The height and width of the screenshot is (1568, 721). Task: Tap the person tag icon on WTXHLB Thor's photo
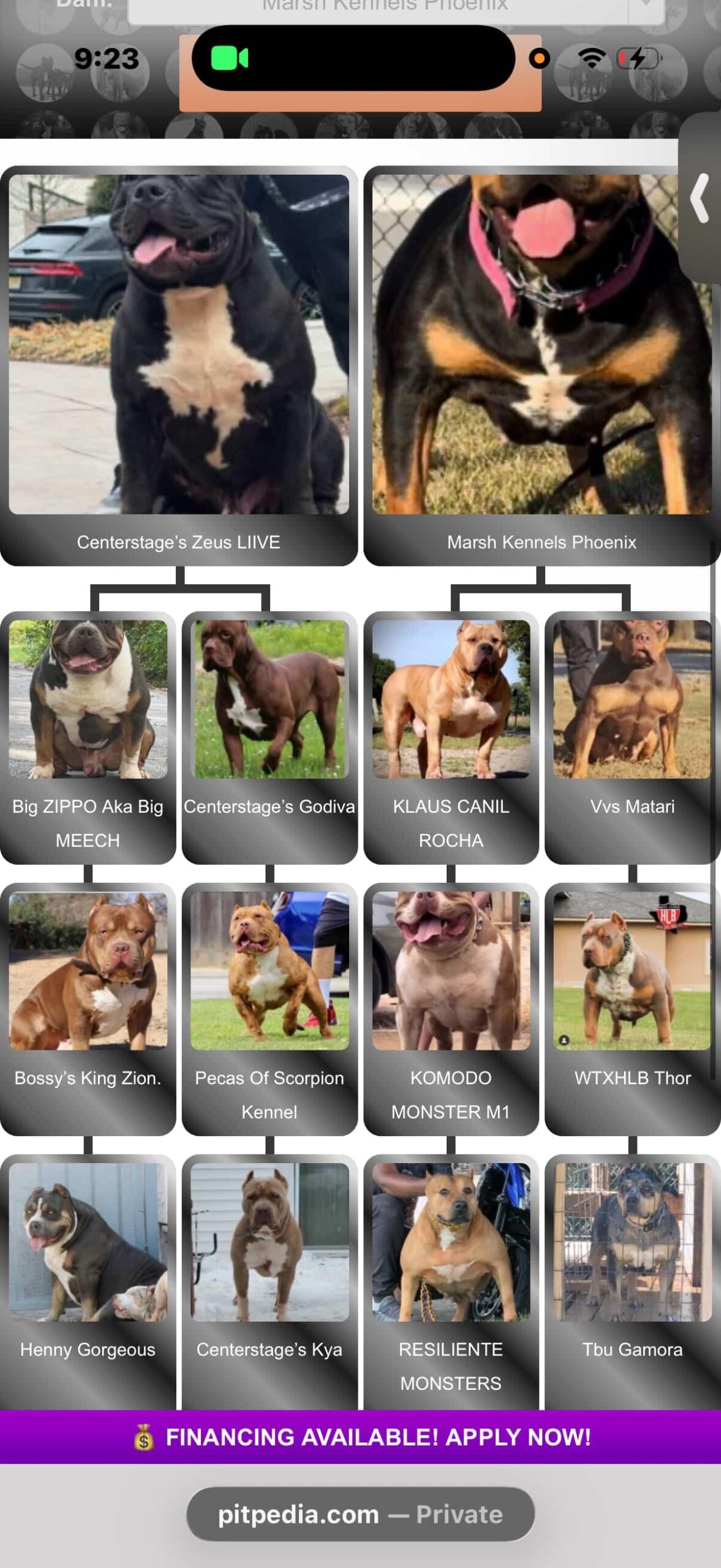pos(564,1039)
